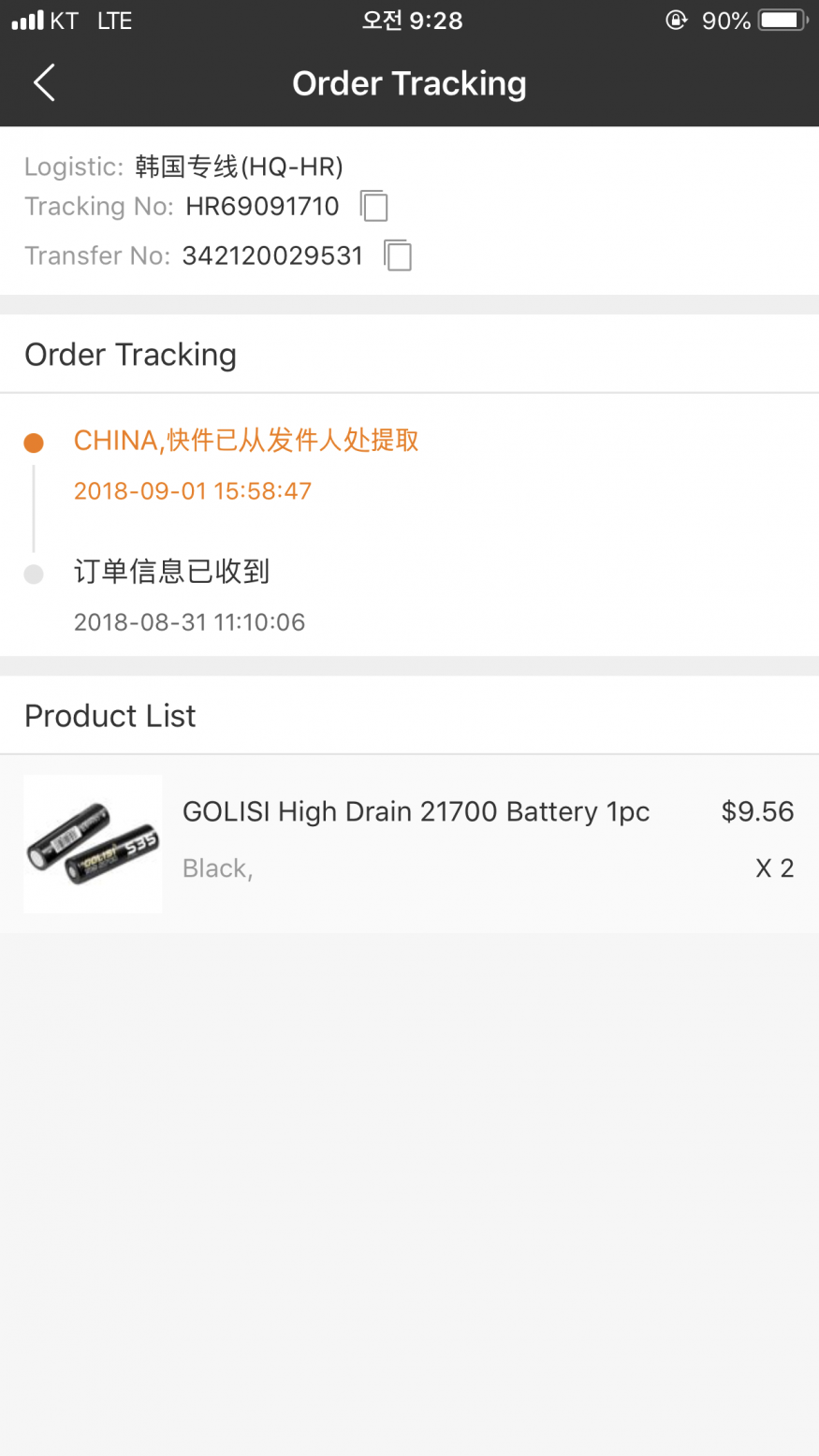This screenshot has height=1456, width=819.
Task: Copy the tracking number HR69091710
Action: tap(373, 206)
